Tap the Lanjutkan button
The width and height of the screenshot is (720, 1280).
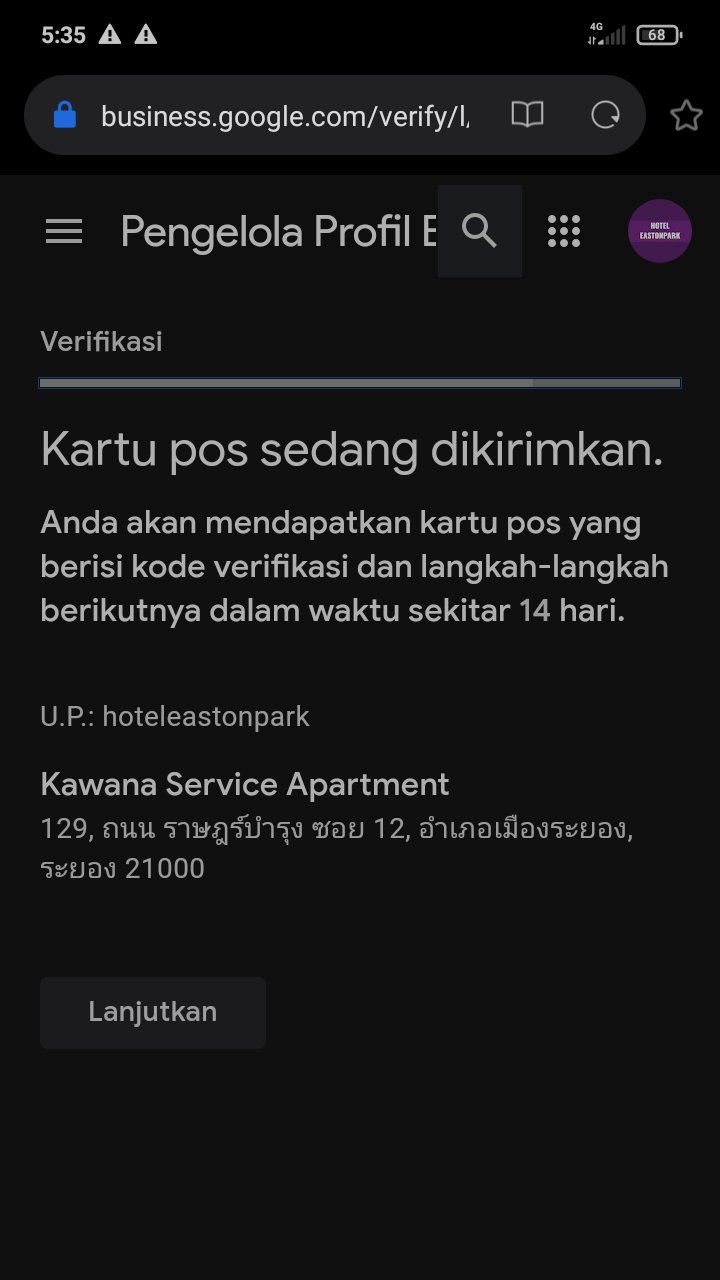(153, 1012)
